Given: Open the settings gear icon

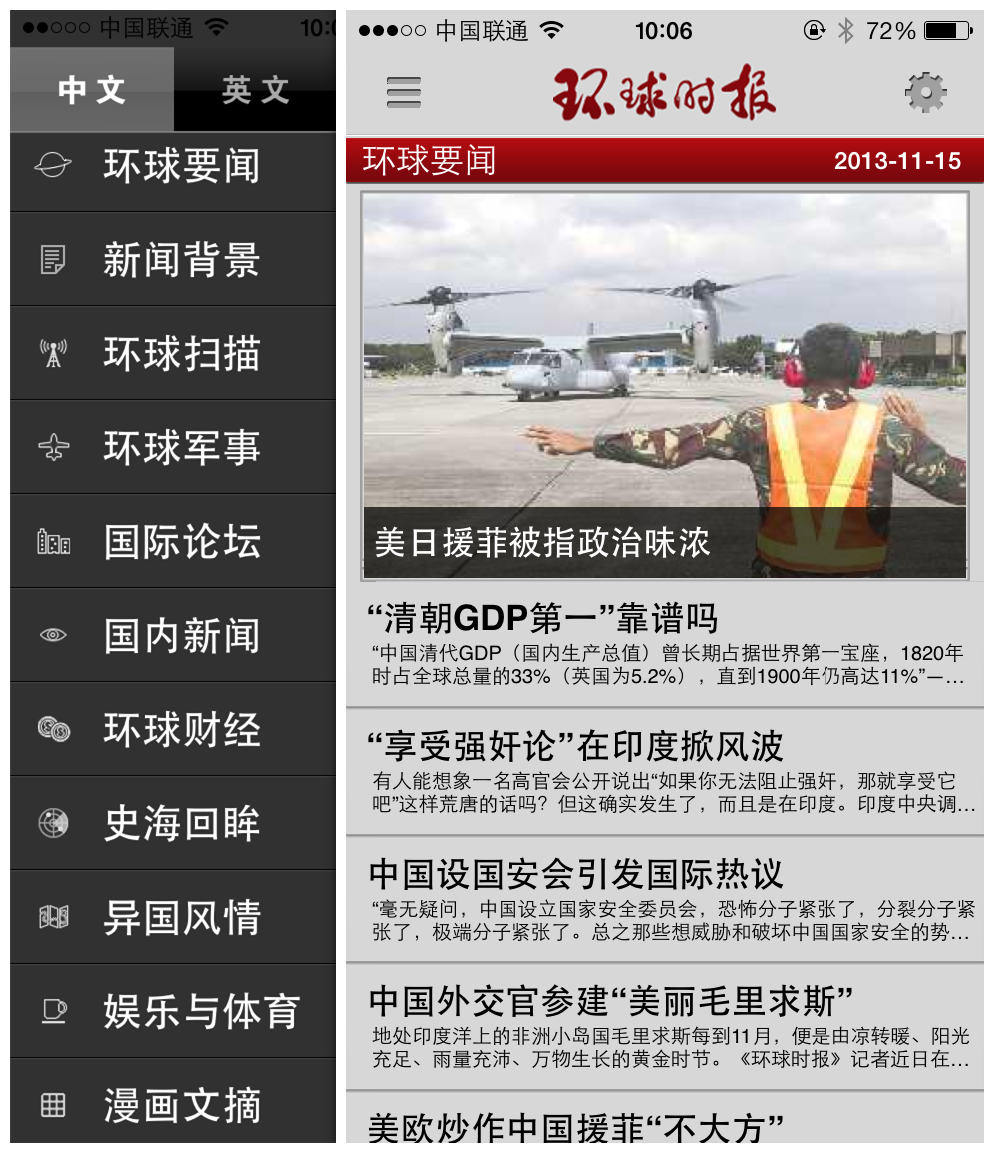Looking at the screenshot, I should (x=925, y=93).
